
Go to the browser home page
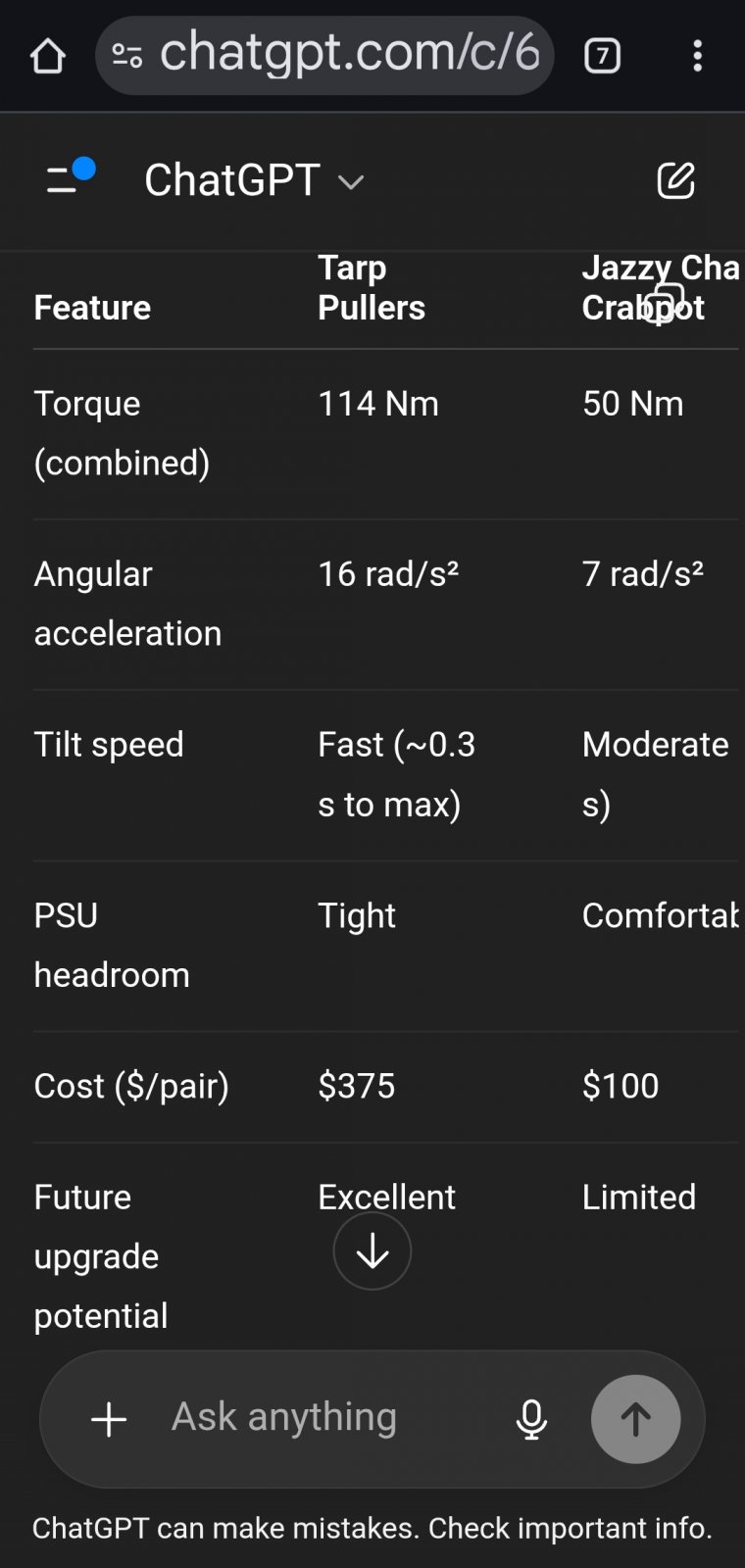[x=47, y=56]
